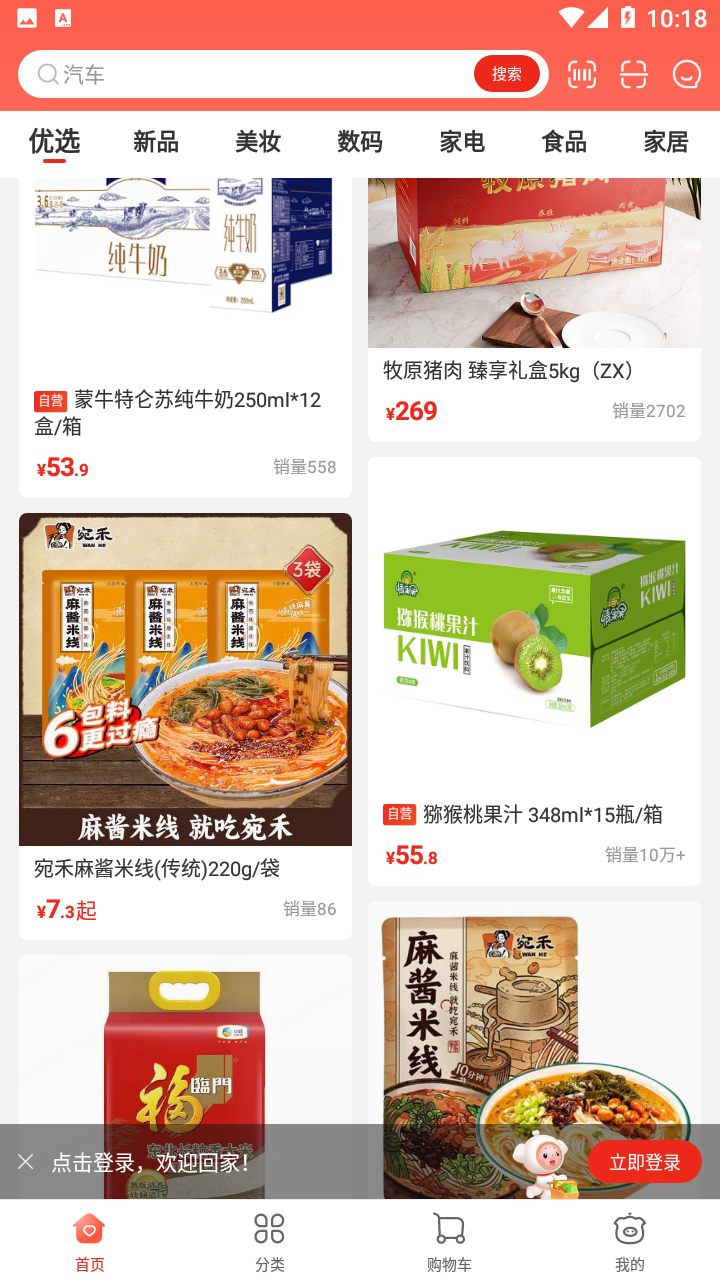720x1280 pixels.
Task: Click the search magnifier icon in search bar
Action: (x=46, y=74)
